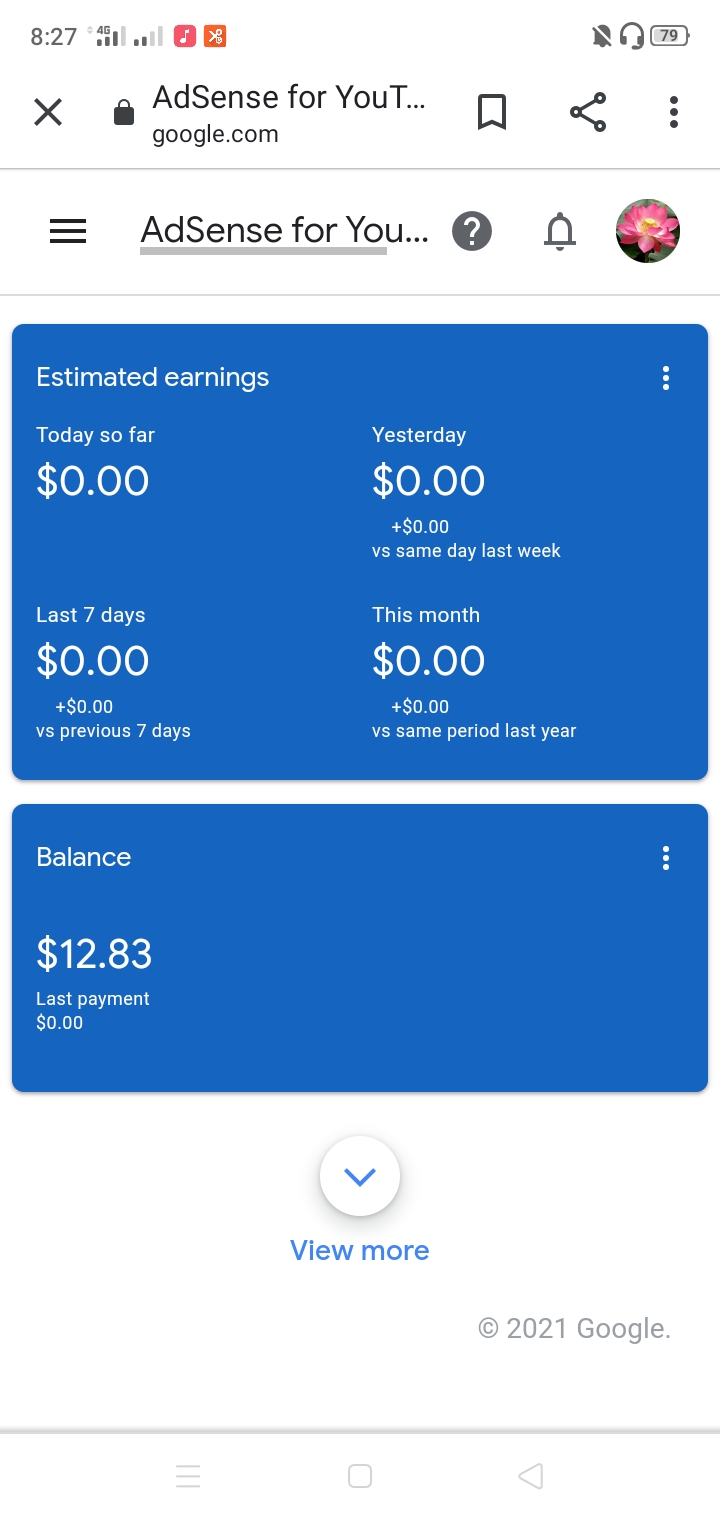This screenshot has width=720, height=1520.
Task: Open AdSense notifications bell
Action: (x=560, y=231)
